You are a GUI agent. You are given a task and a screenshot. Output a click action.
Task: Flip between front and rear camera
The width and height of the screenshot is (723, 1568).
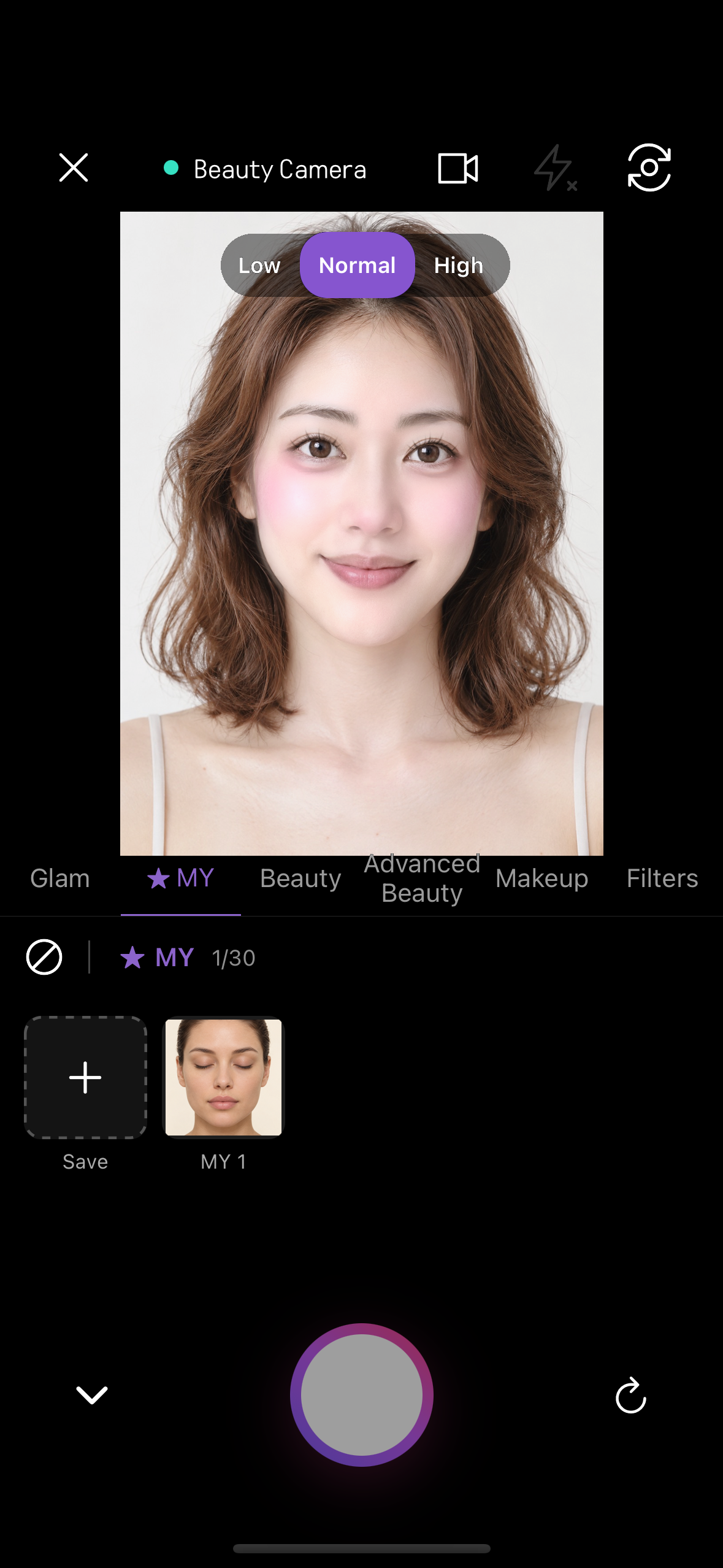pos(649,167)
